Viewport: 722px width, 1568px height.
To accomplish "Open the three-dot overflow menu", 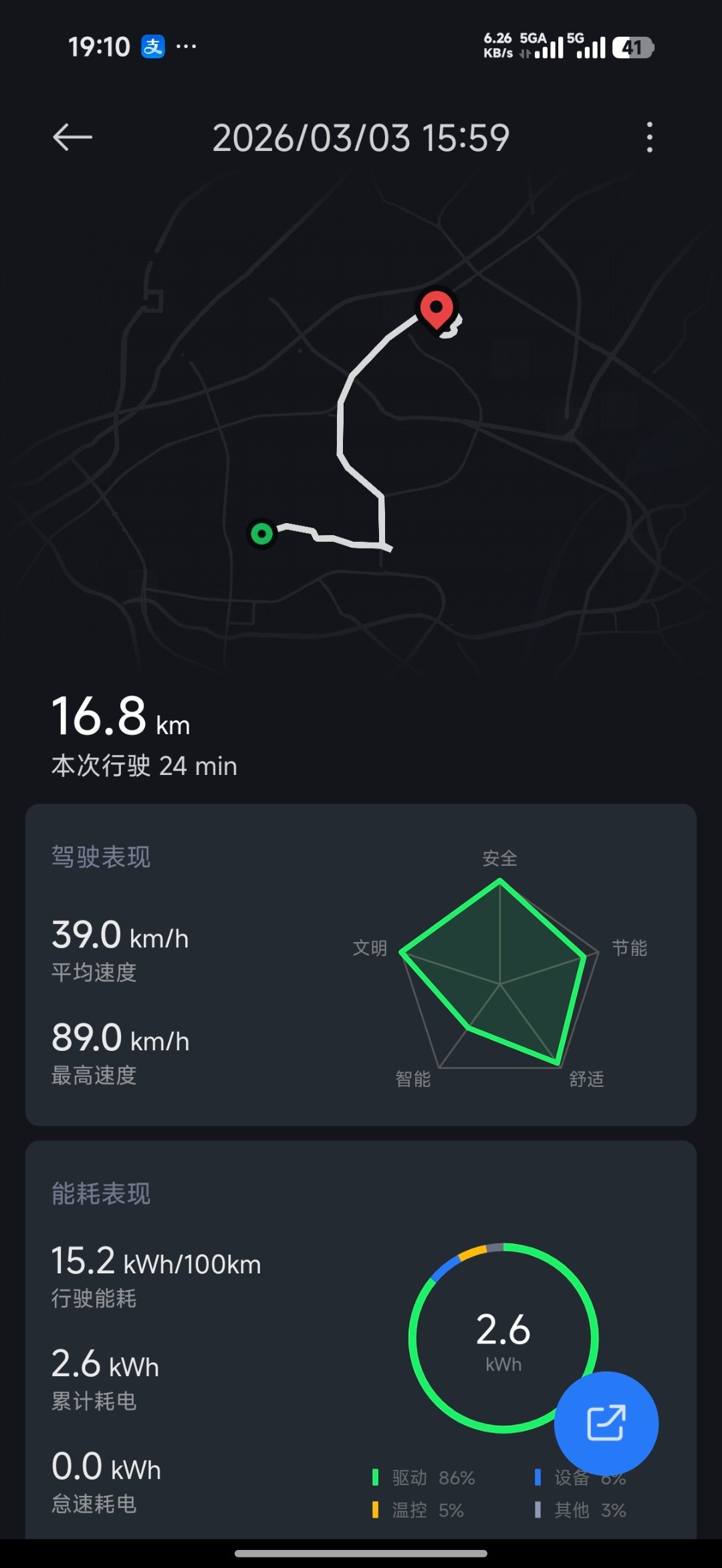I will pos(649,137).
